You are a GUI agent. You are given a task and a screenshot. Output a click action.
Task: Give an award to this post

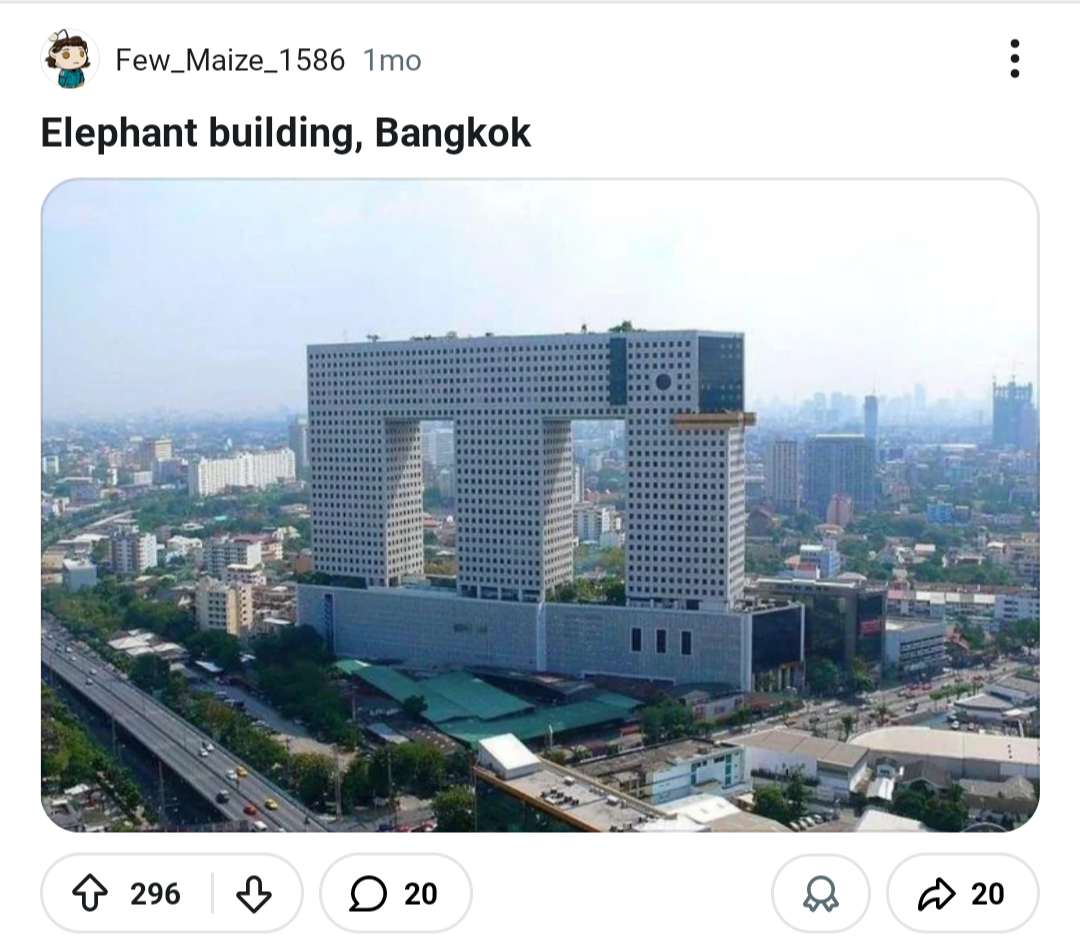821,893
